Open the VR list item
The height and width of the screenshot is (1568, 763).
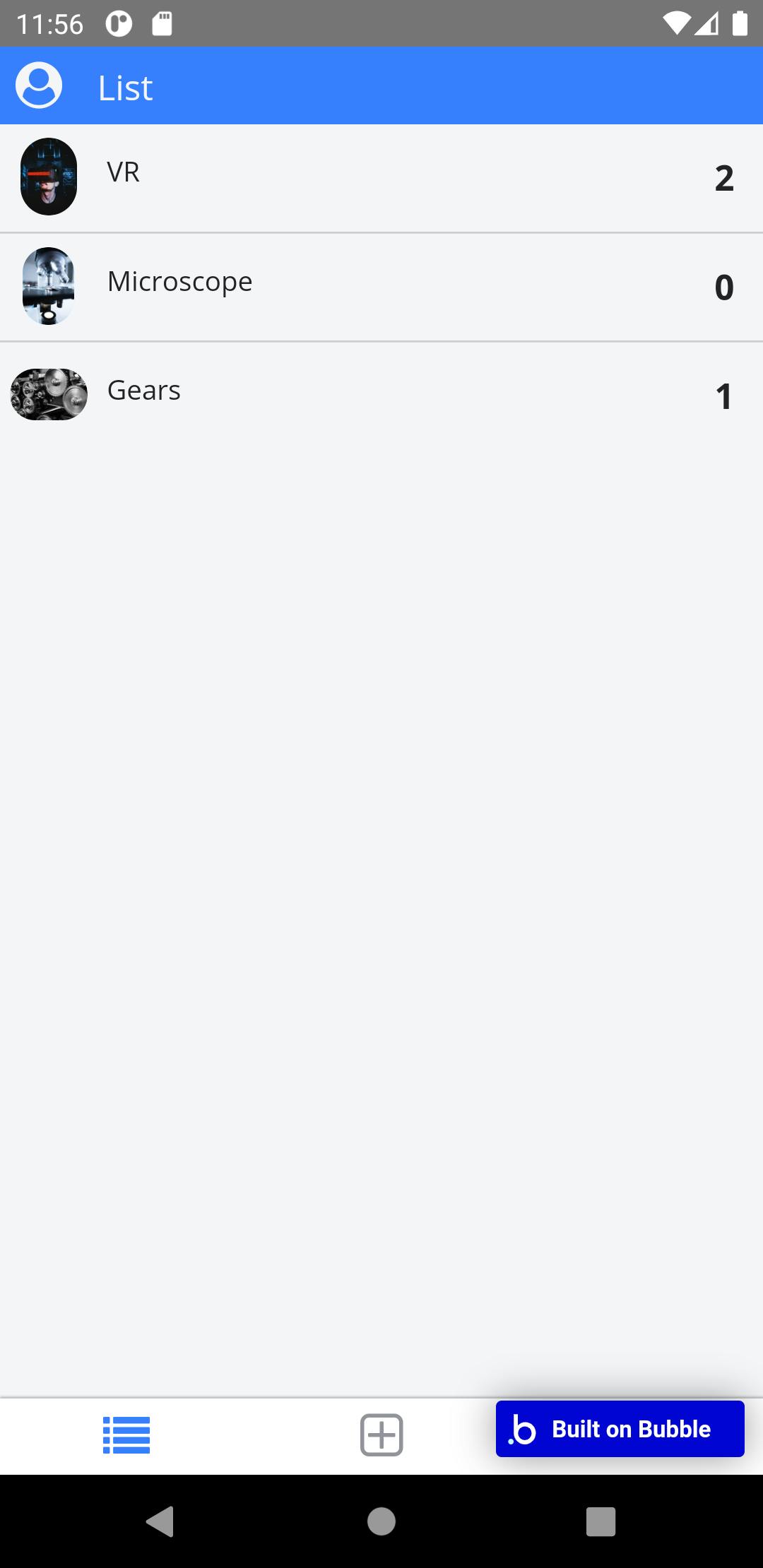[381, 178]
